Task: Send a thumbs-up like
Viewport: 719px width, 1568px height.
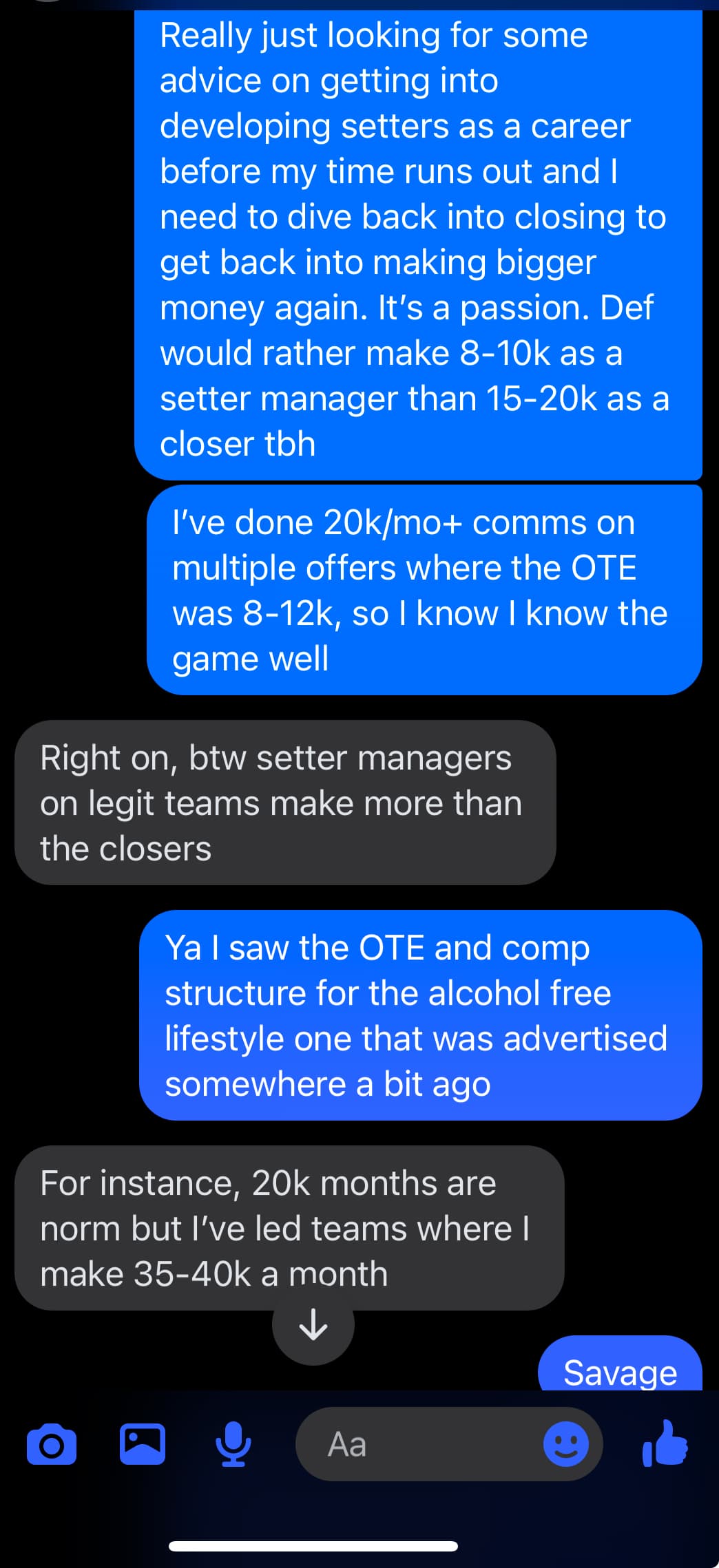Action: (x=665, y=1443)
